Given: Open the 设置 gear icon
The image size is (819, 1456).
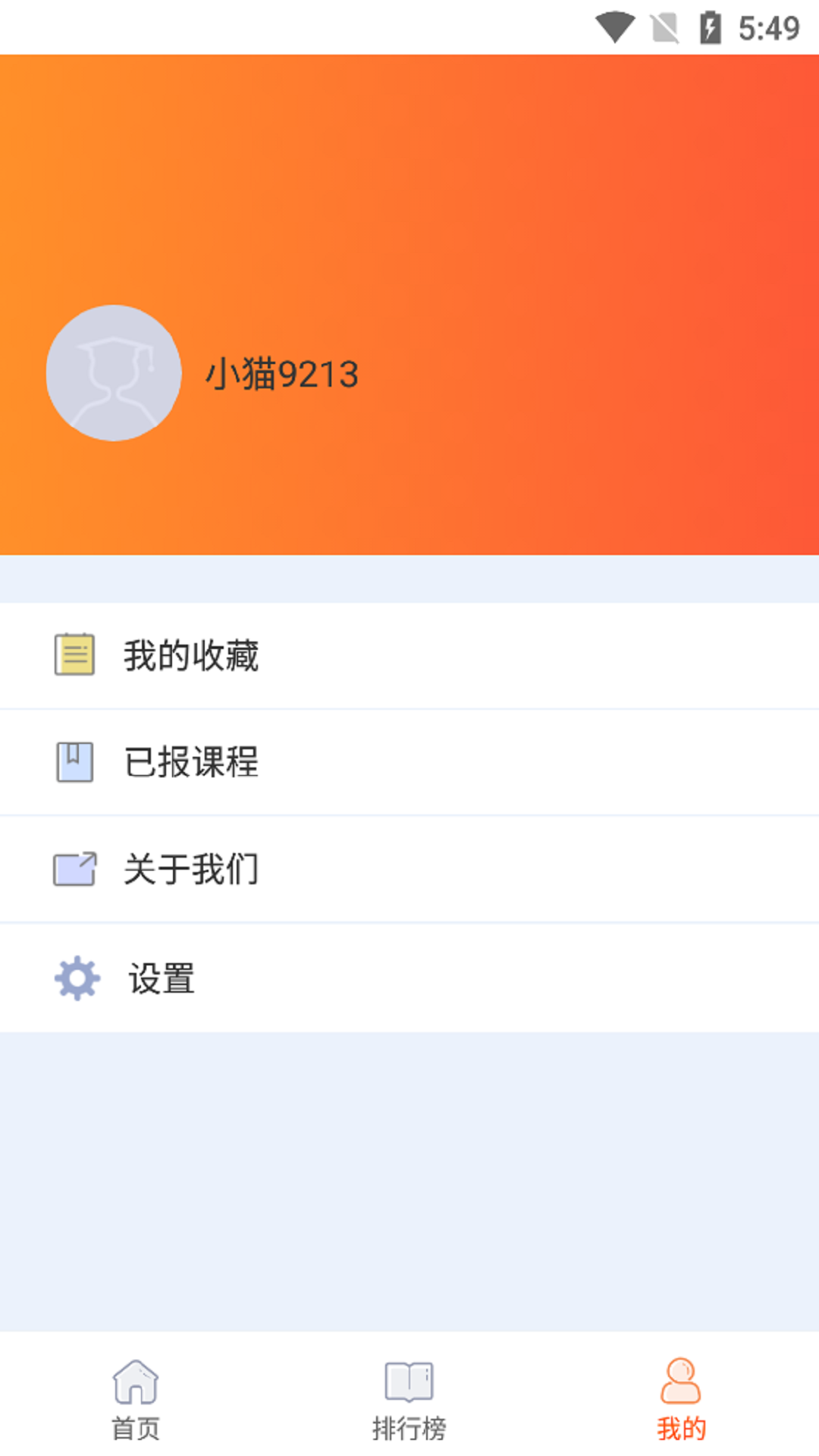Looking at the screenshot, I should point(76,977).
